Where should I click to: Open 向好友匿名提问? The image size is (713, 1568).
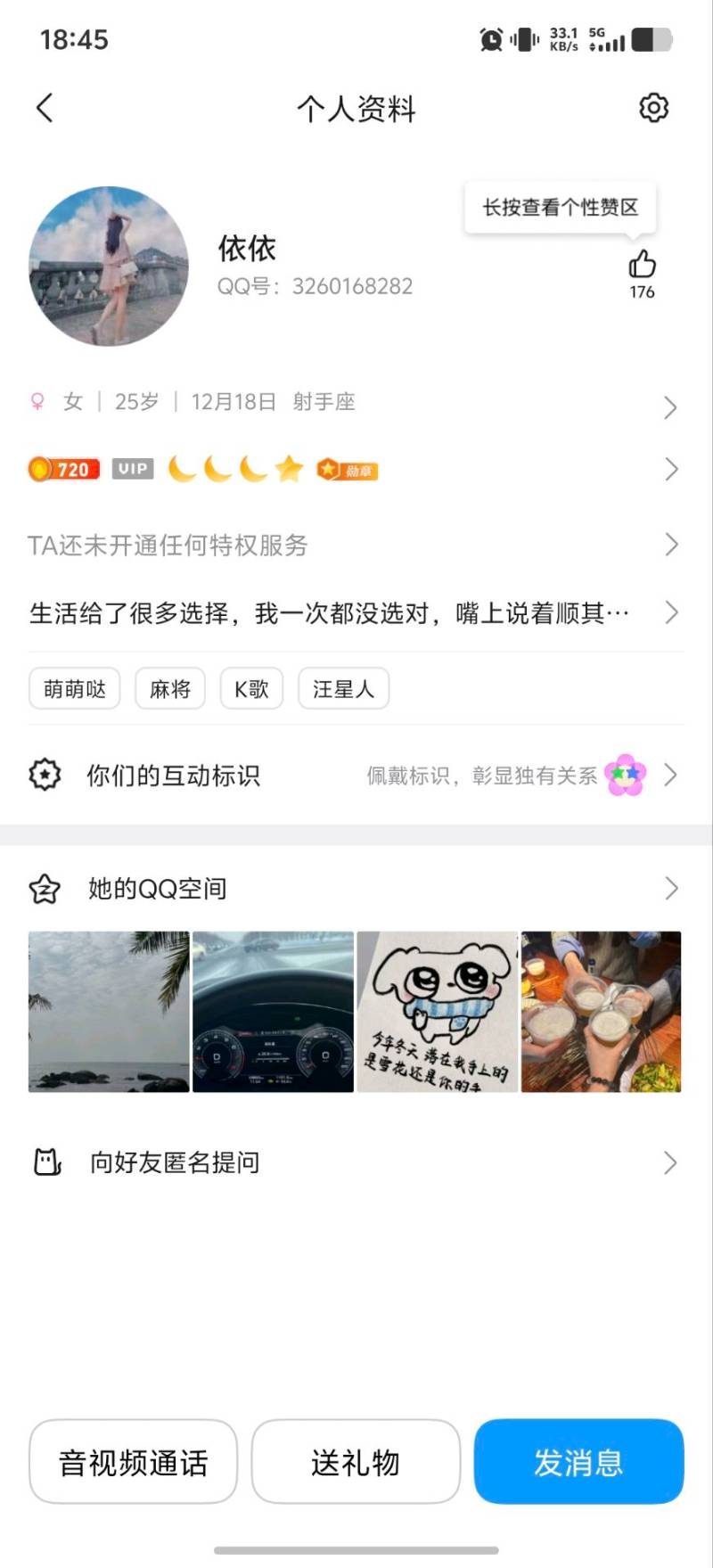(x=356, y=1162)
